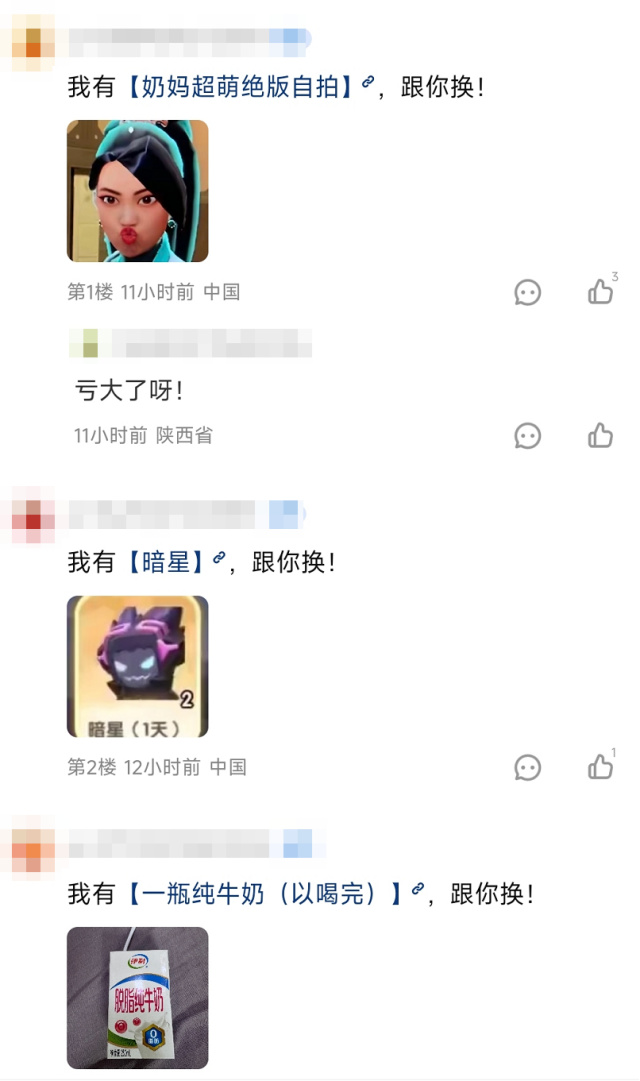Image resolution: width=640 pixels, height=1081 pixels.
Task: Like the 亏大了呀 reply
Action: 600,436
